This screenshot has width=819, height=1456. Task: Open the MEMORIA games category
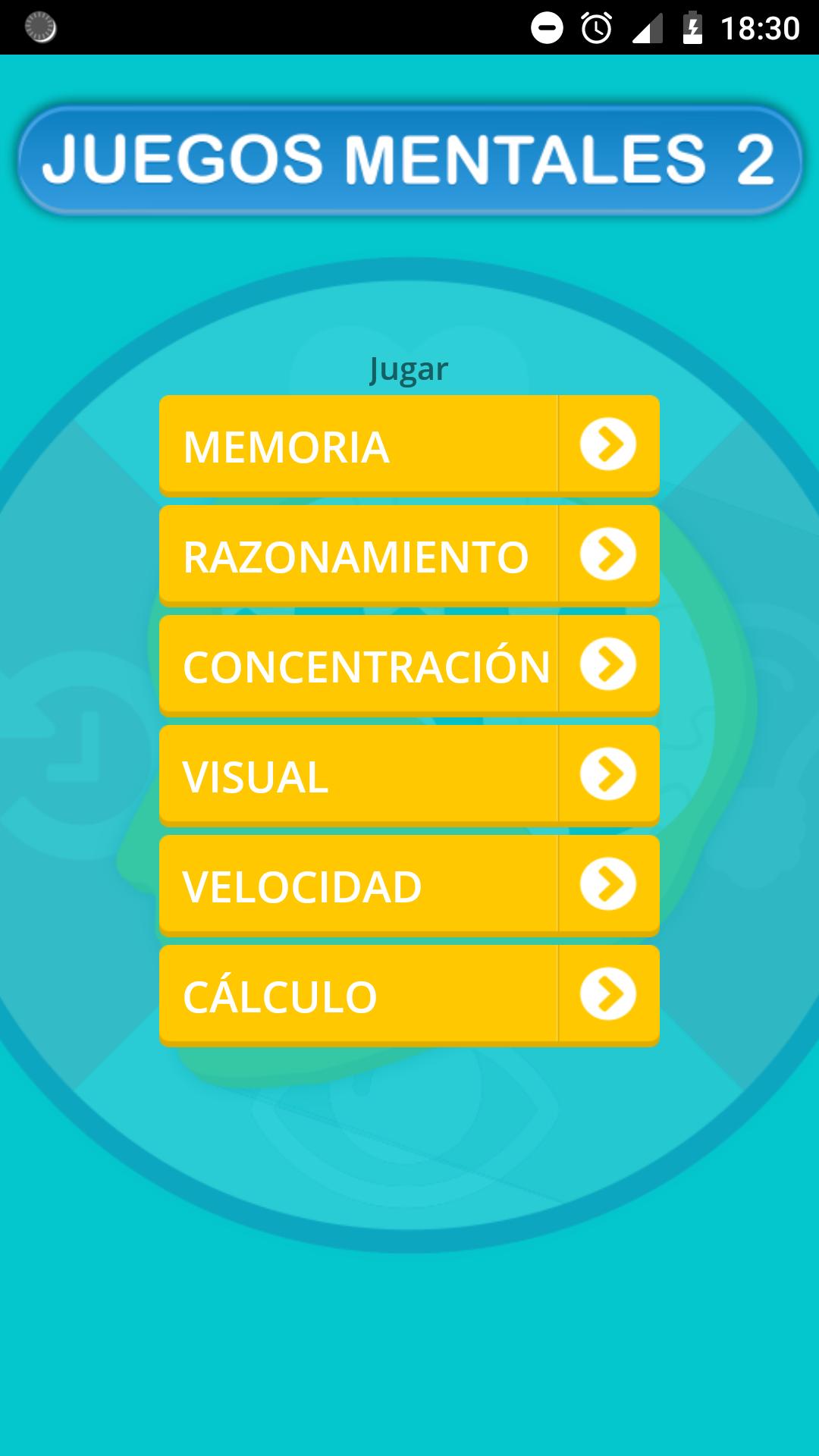click(x=409, y=445)
